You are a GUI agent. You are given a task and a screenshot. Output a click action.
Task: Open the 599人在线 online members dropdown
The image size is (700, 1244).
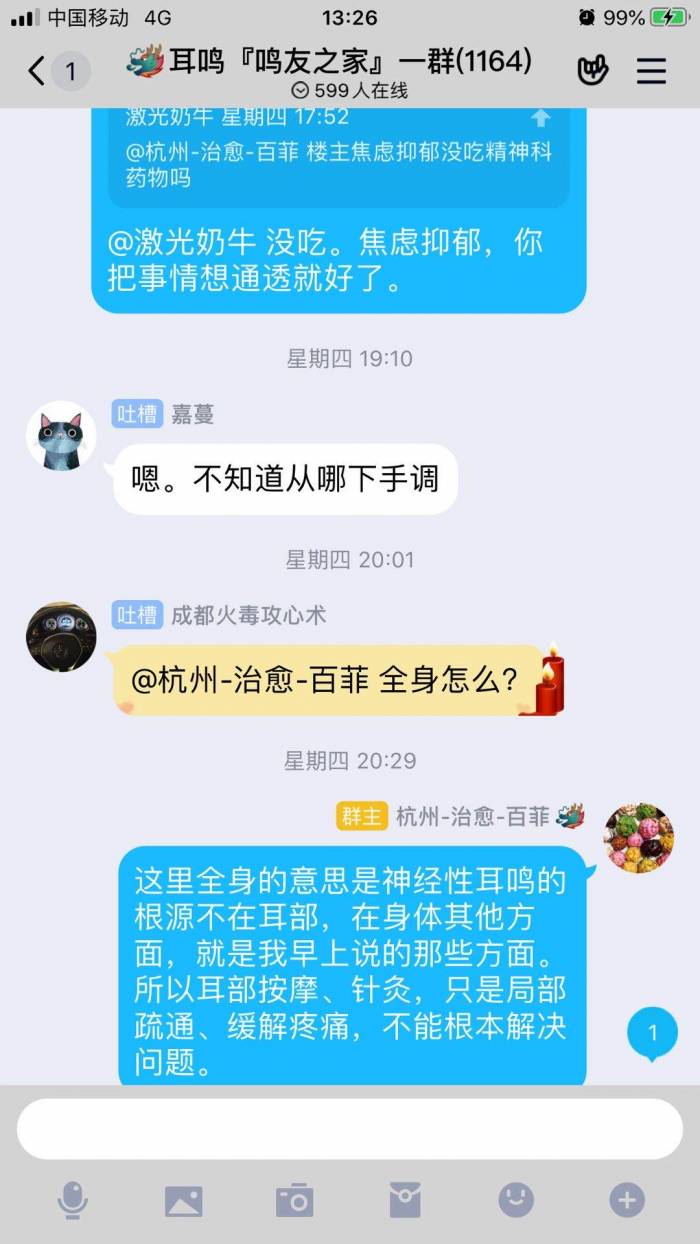click(349, 91)
